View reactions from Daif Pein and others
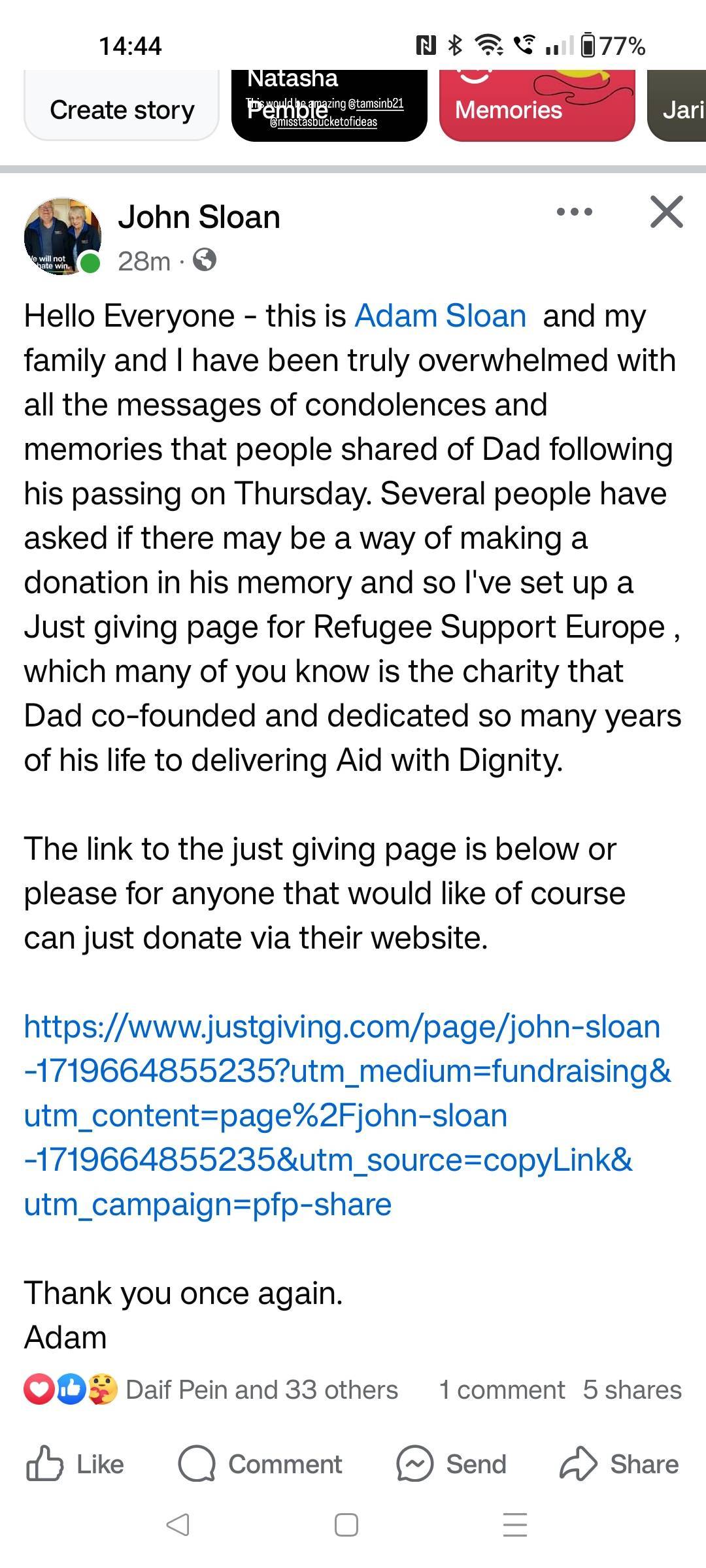This screenshot has width=706, height=1568. pyautogui.click(x=211, y=1390)
